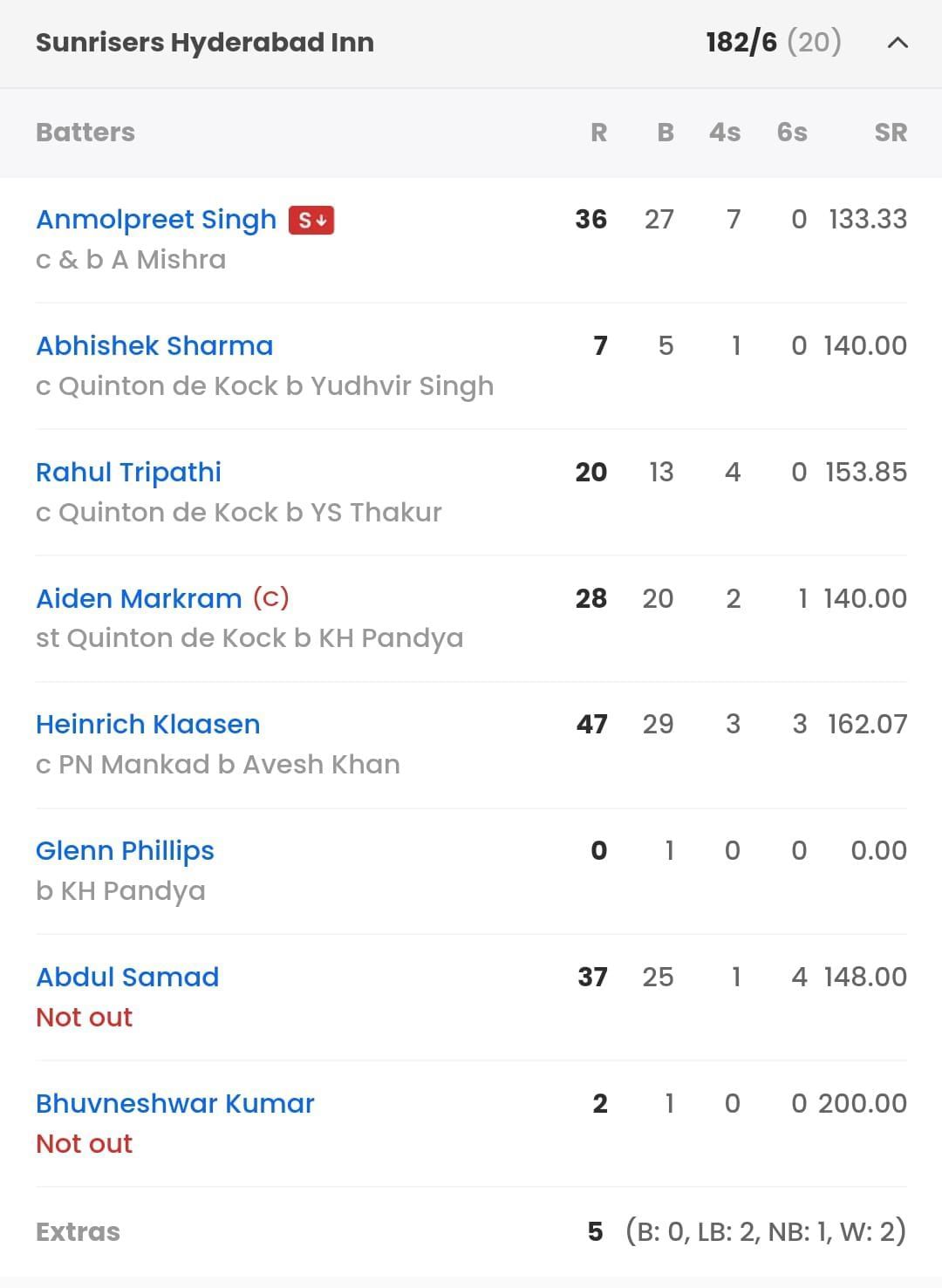Click the Extras row at the bottom

[x=78, y=1232]
